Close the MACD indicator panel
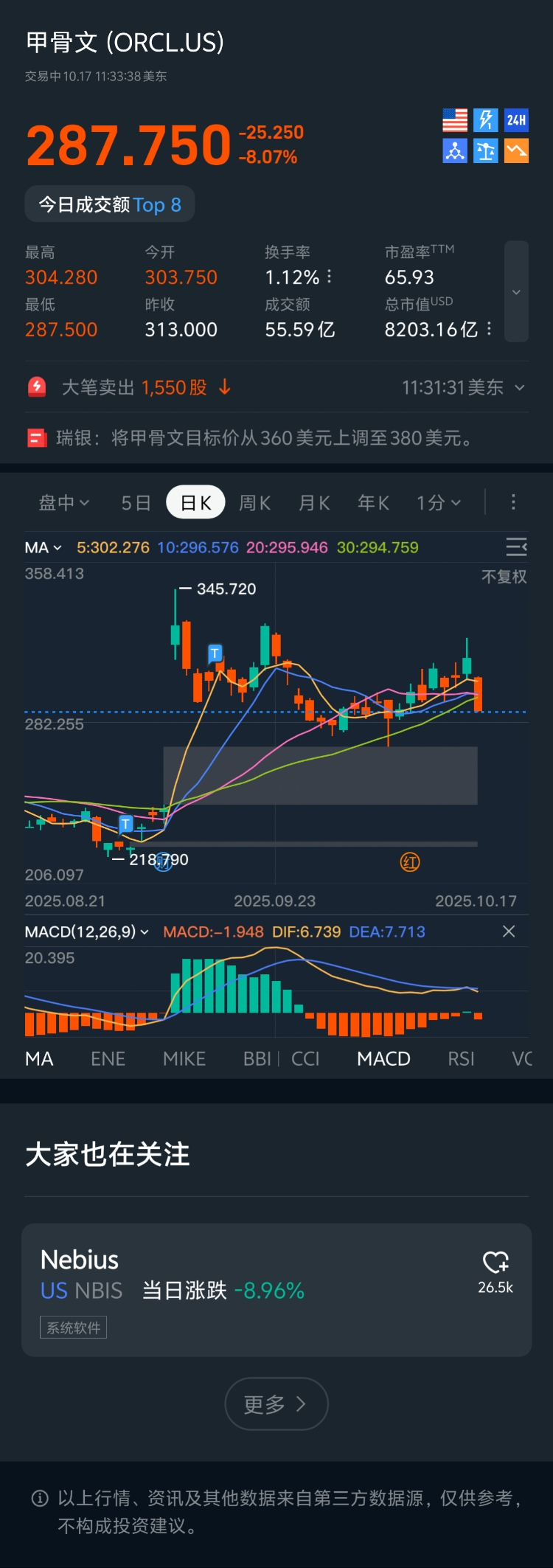The image size is (553, 1568). pos(509,932)
